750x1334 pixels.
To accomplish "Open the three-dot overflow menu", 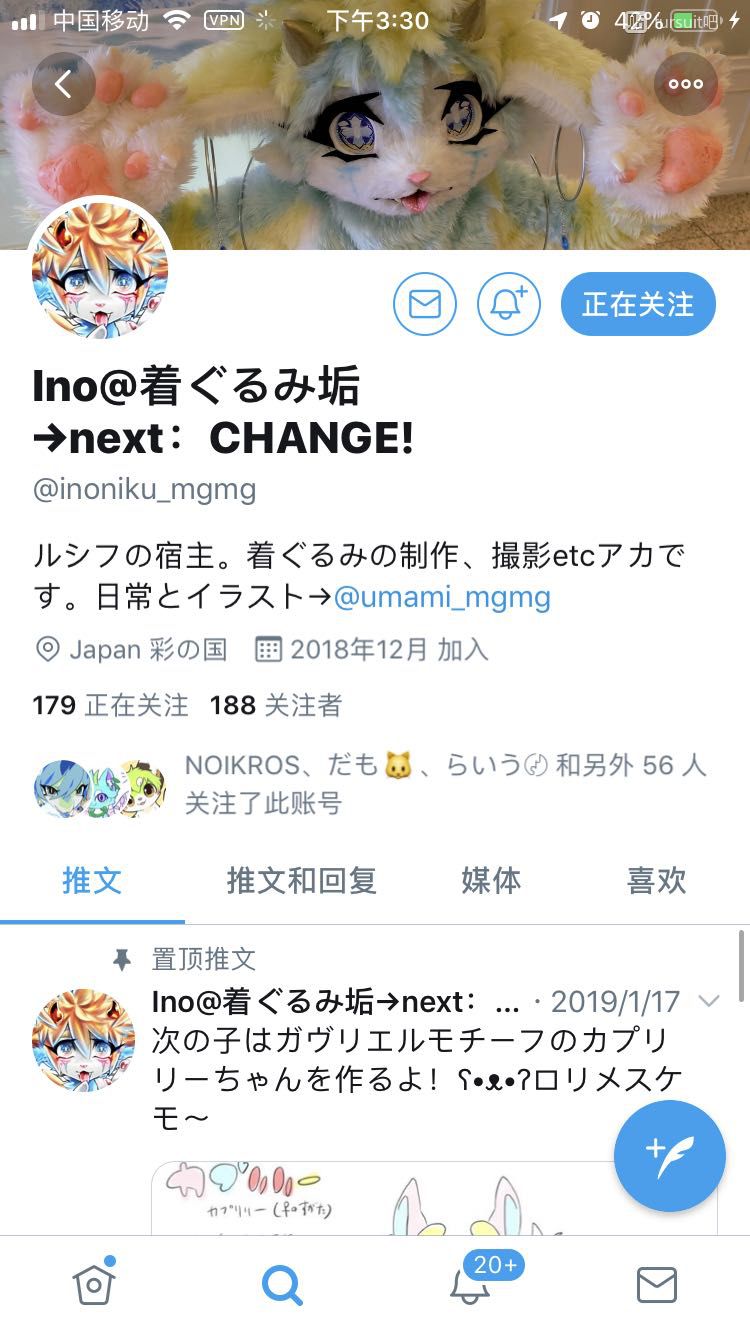I will tap(685, 84).
